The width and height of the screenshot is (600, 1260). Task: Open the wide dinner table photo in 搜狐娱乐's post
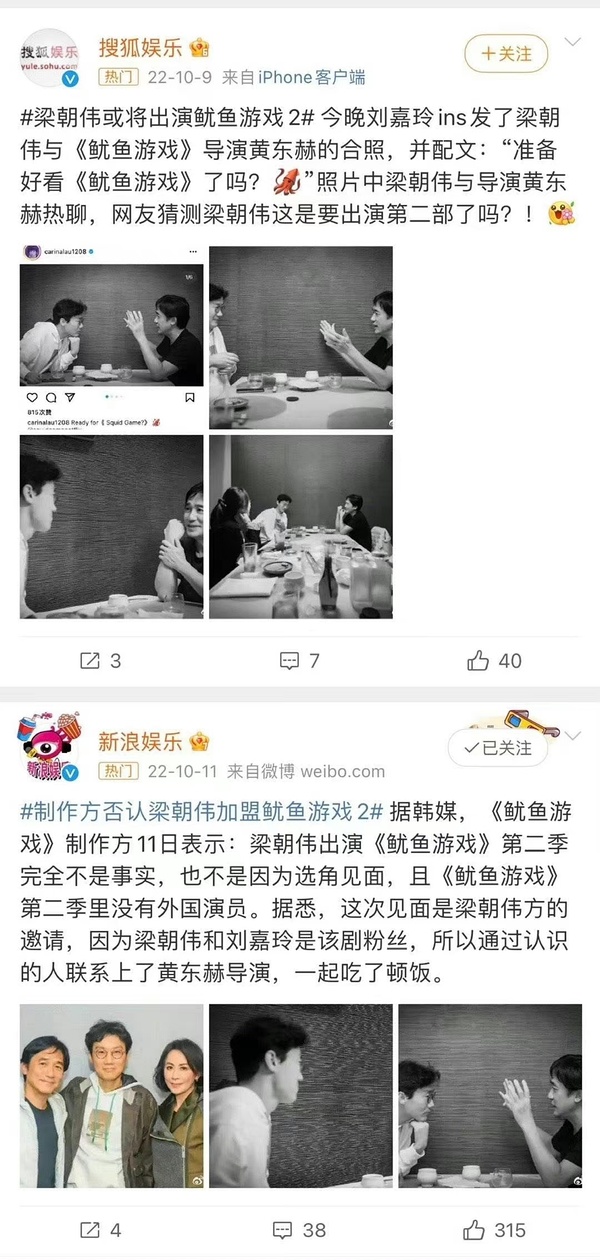coord(301,526)
